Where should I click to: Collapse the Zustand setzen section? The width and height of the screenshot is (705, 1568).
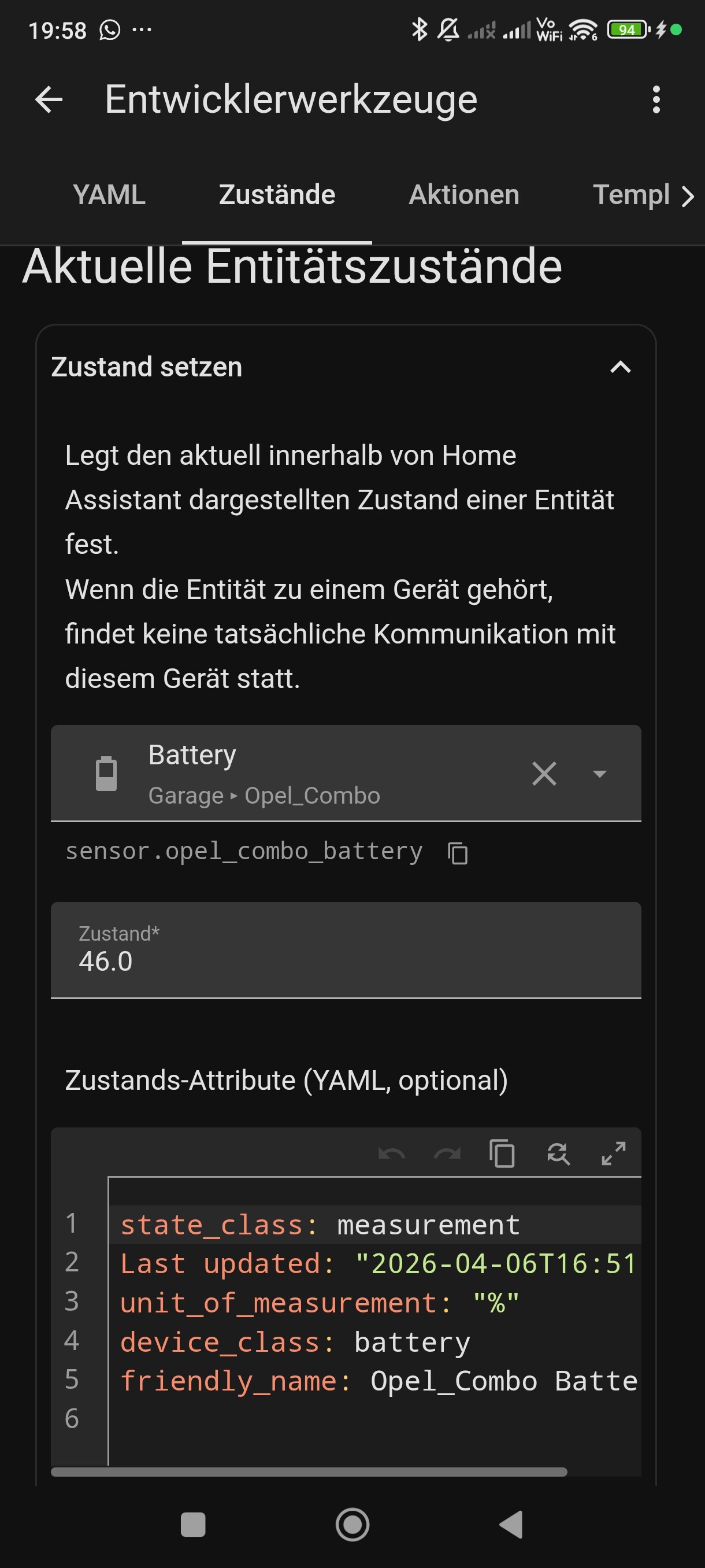coord(620,367)
